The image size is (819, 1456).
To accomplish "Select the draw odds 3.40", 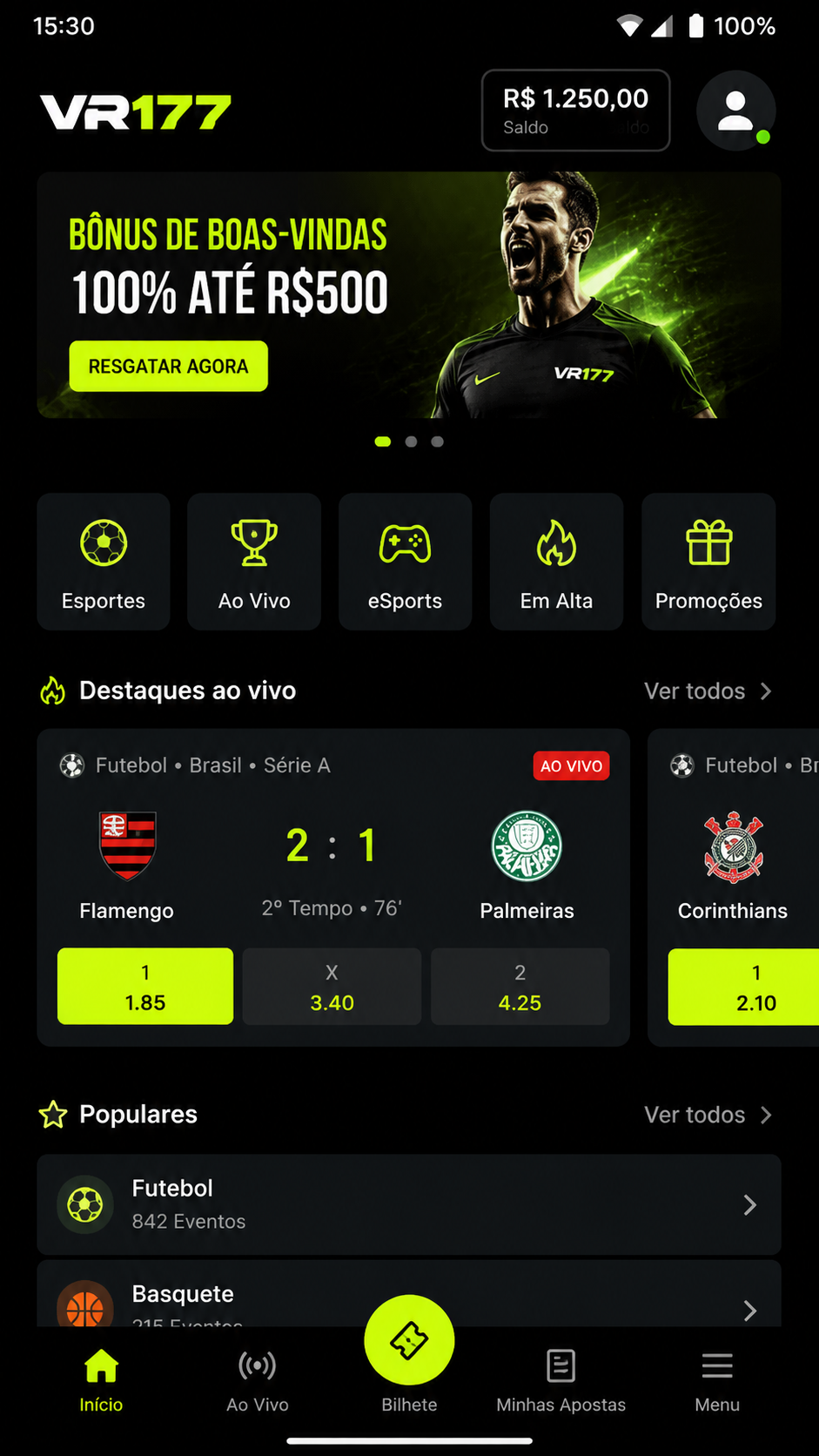I will point(332,987).
